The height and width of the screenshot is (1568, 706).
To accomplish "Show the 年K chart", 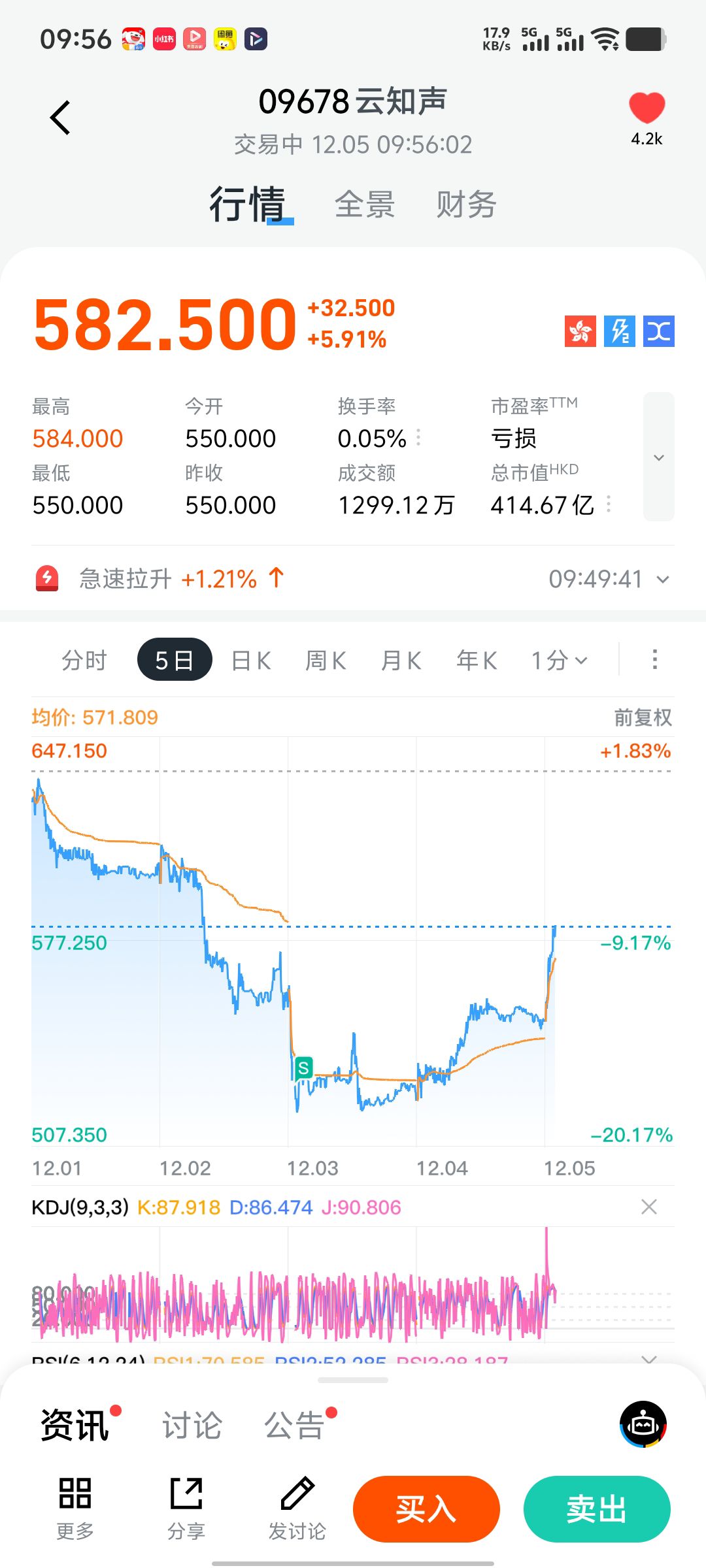I will click(477, 661).
